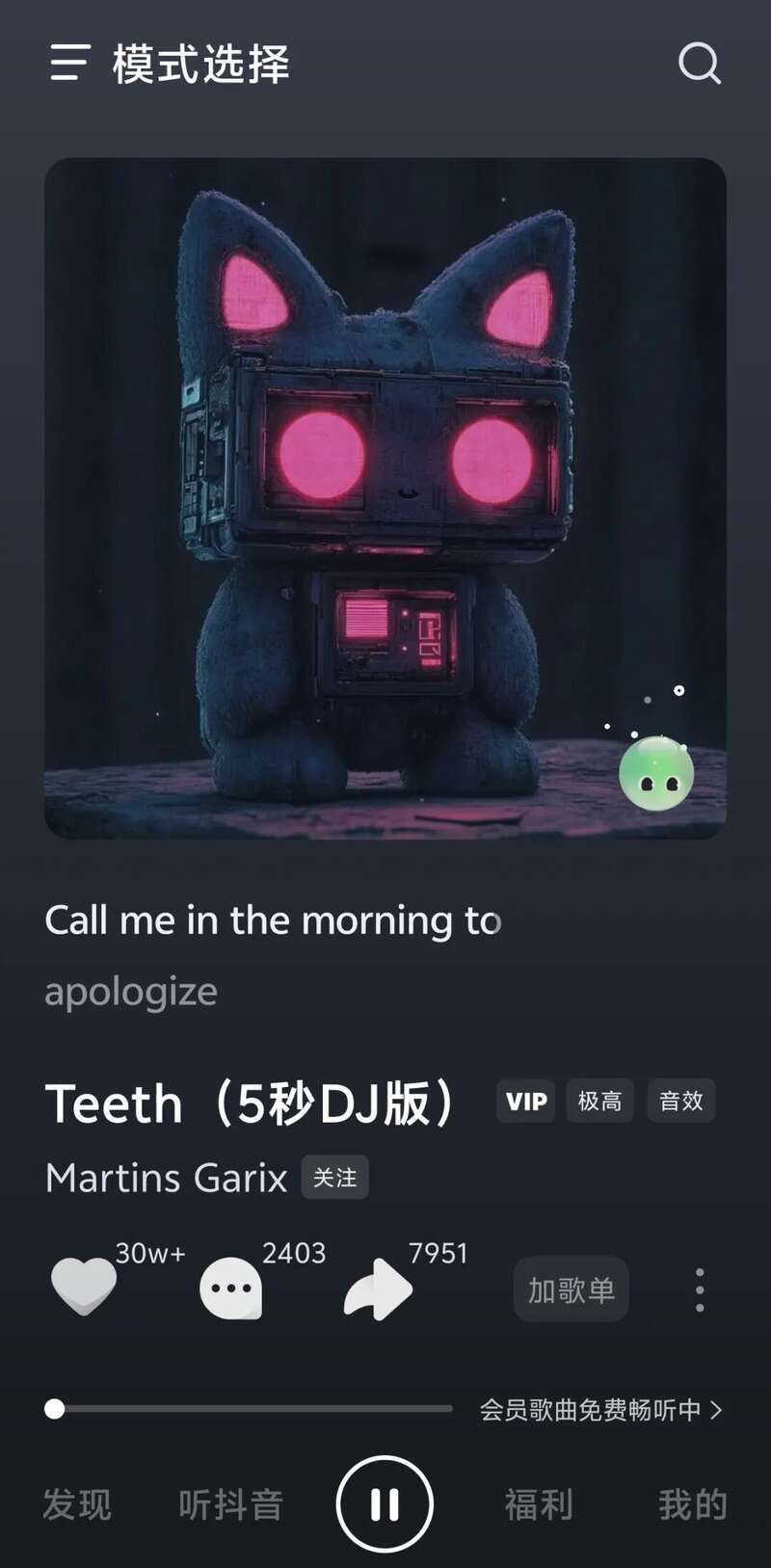Follow Martins Garix via 关注
The height and width of the screenshot is (1568, 771).
click(334, 1178)
